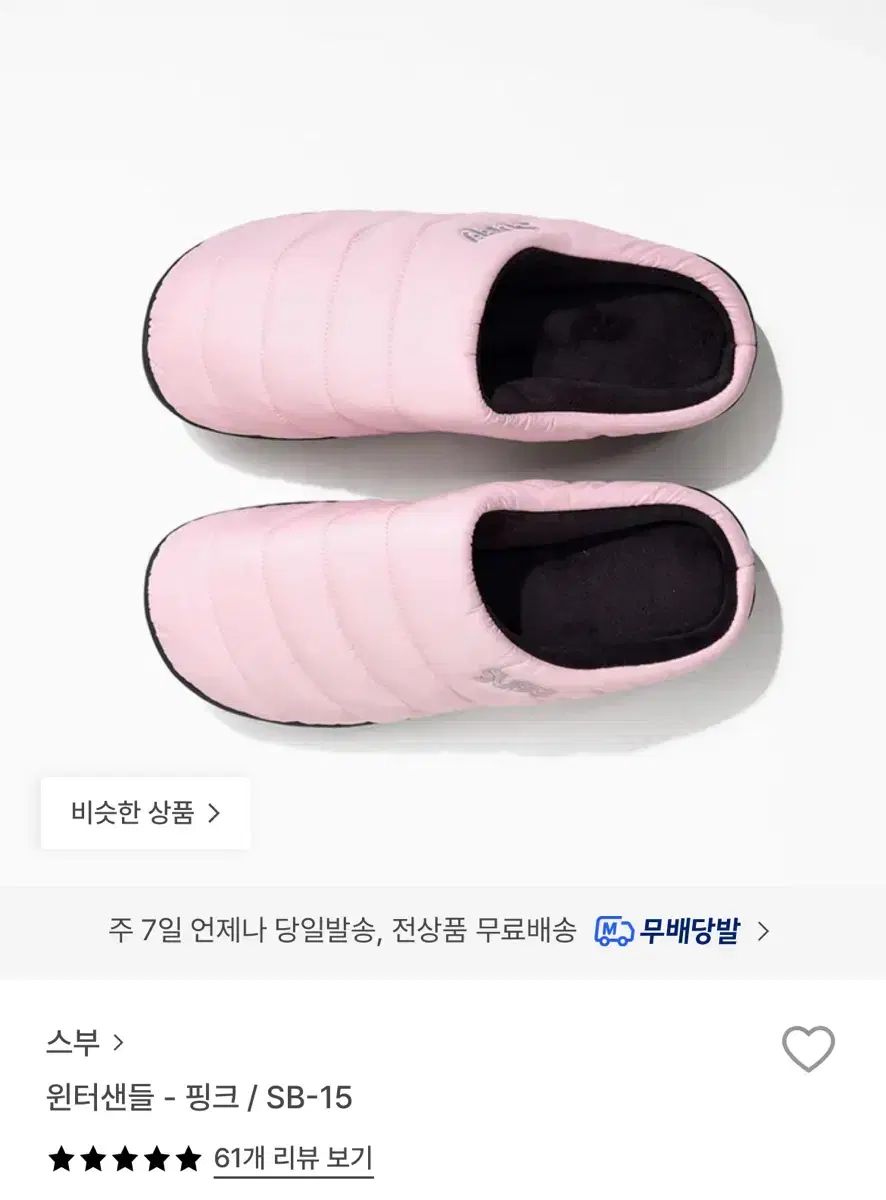Open the 스부 brand page

pyautogui.click(x=84, y=1043)
